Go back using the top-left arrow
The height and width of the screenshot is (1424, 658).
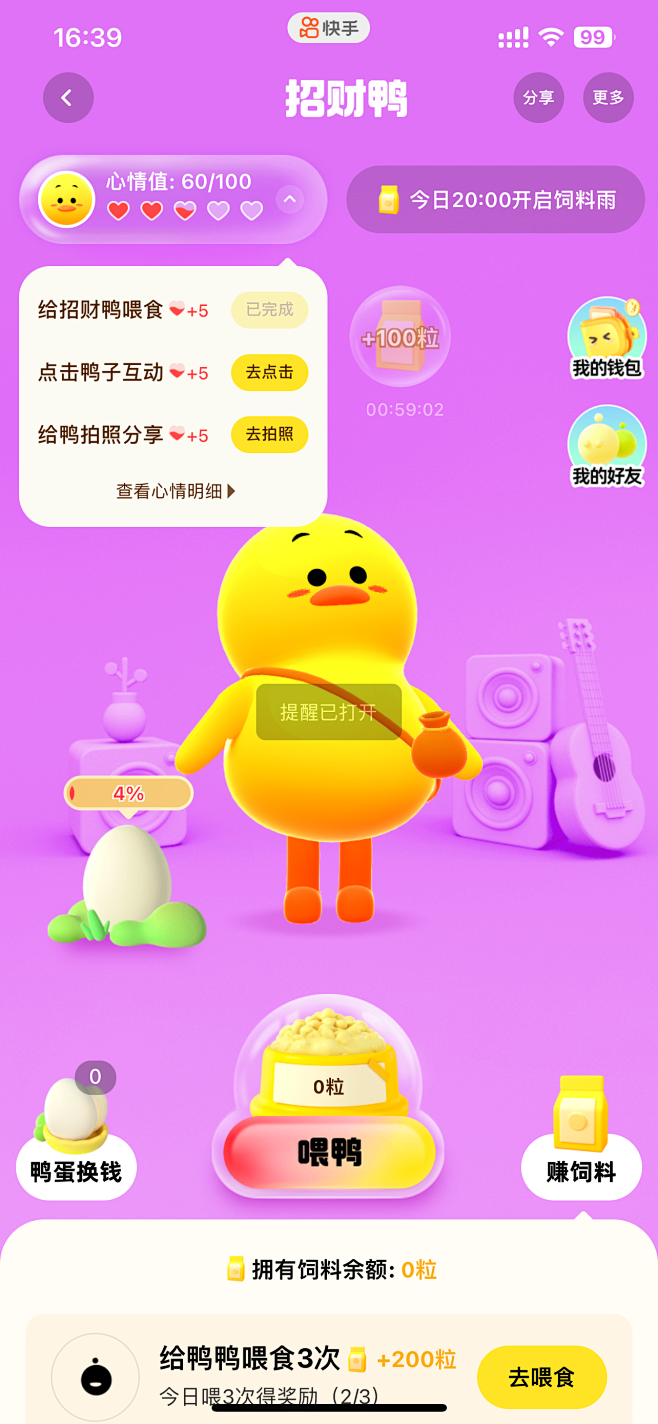(x=68, y=98)
